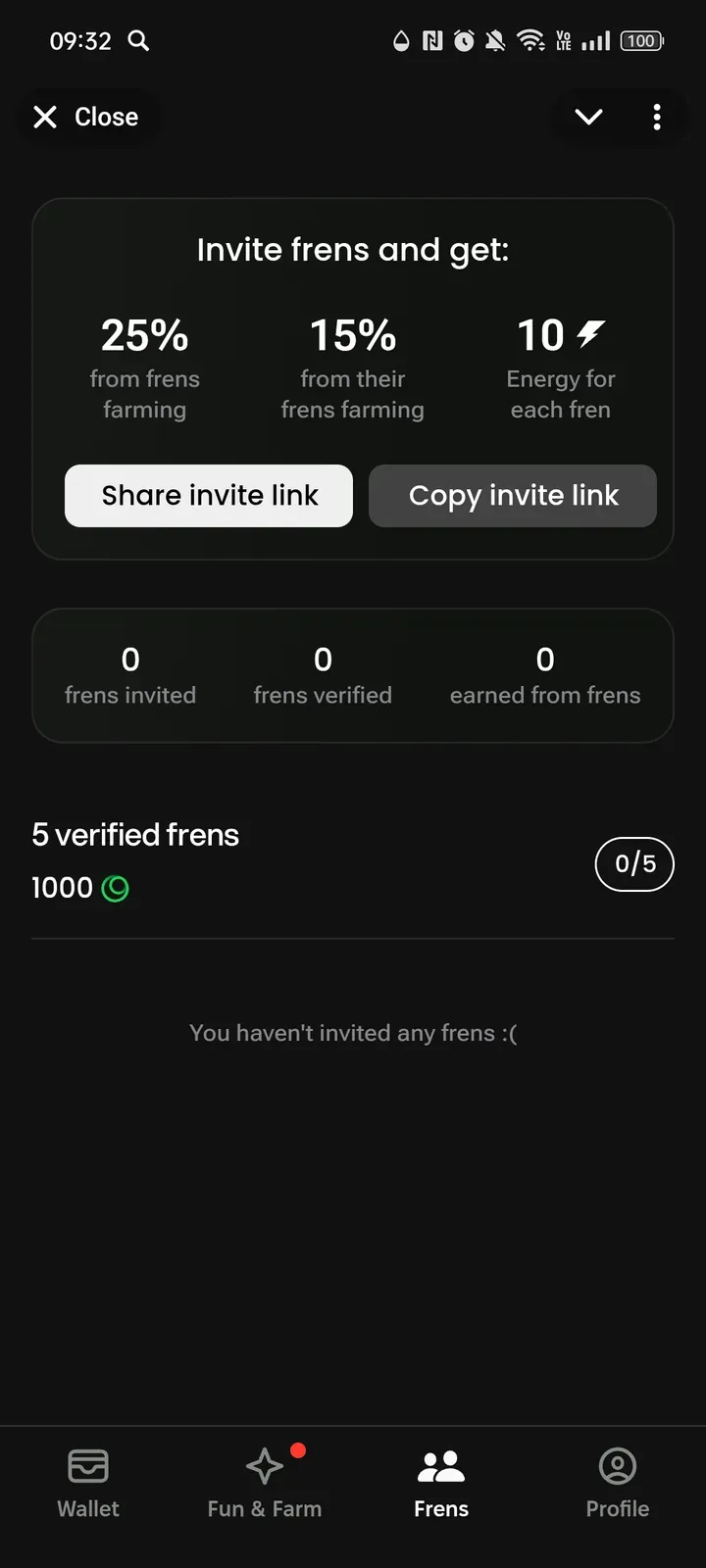Copy the invite link
Image resolution: width=706 pixels, height=1568 pixels.
click(x=513, y=496)
